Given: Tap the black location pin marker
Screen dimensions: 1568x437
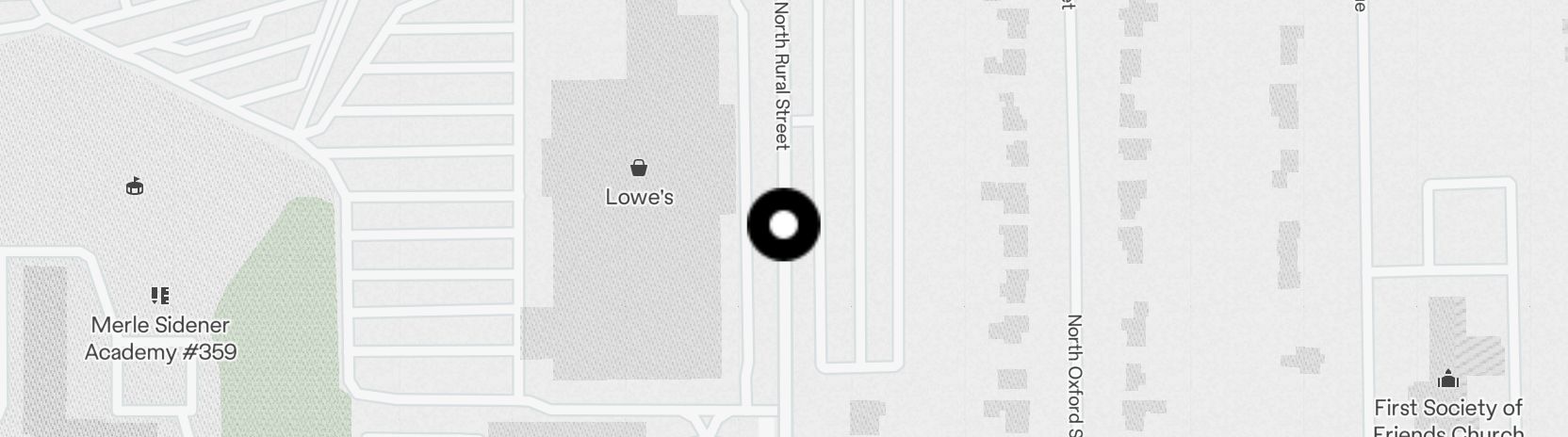Looking at the screenshot, I should [783, 225].
